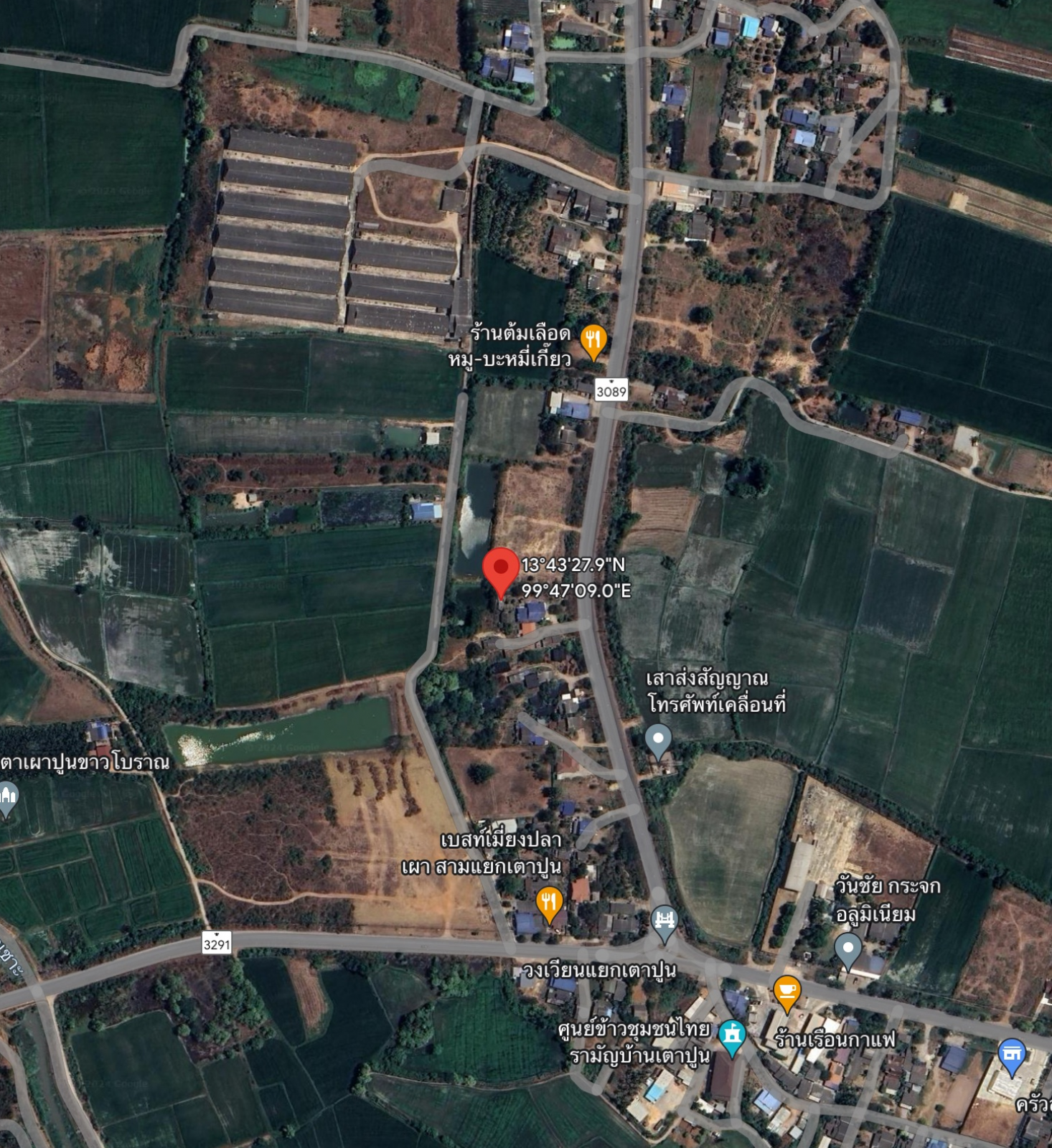1052x1148 pixels.
Task: Tap the วงเวียนแยกเตาปูน bridge marker
Action: click(664, 921)
